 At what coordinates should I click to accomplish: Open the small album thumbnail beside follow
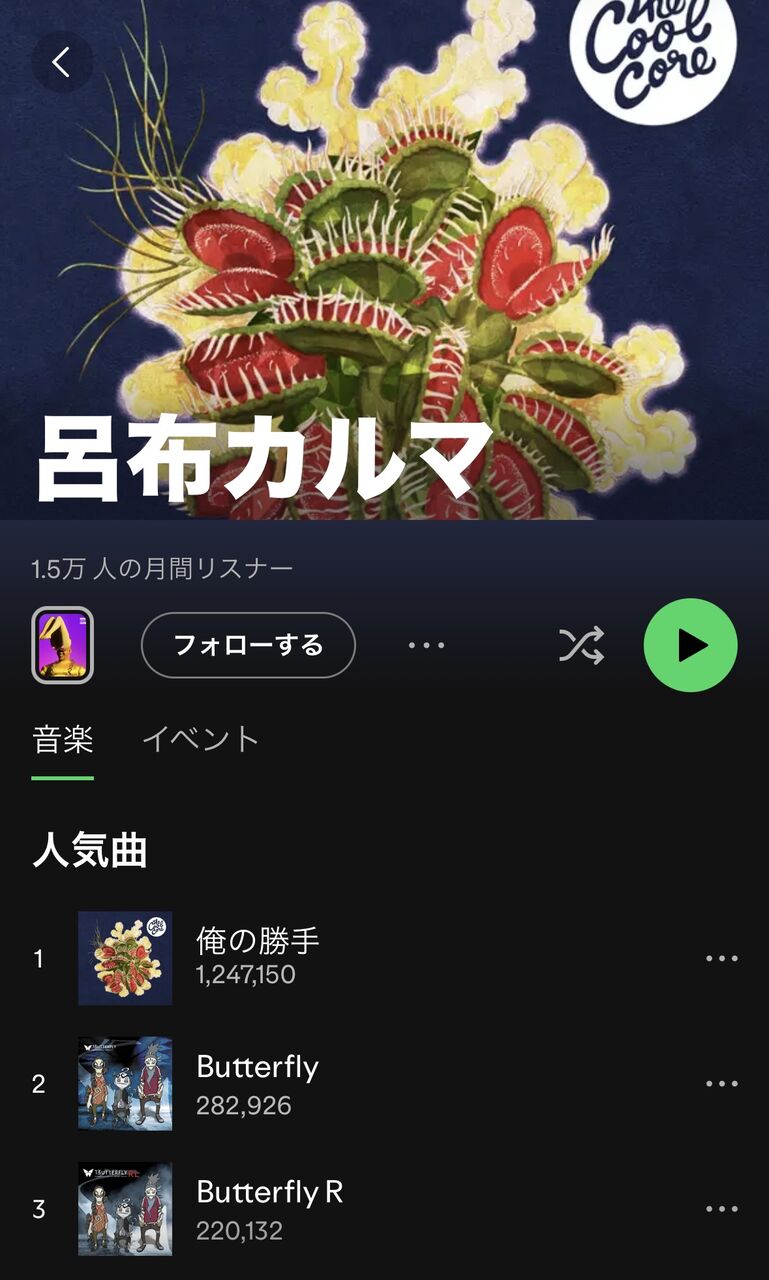(x=63, y=645)
